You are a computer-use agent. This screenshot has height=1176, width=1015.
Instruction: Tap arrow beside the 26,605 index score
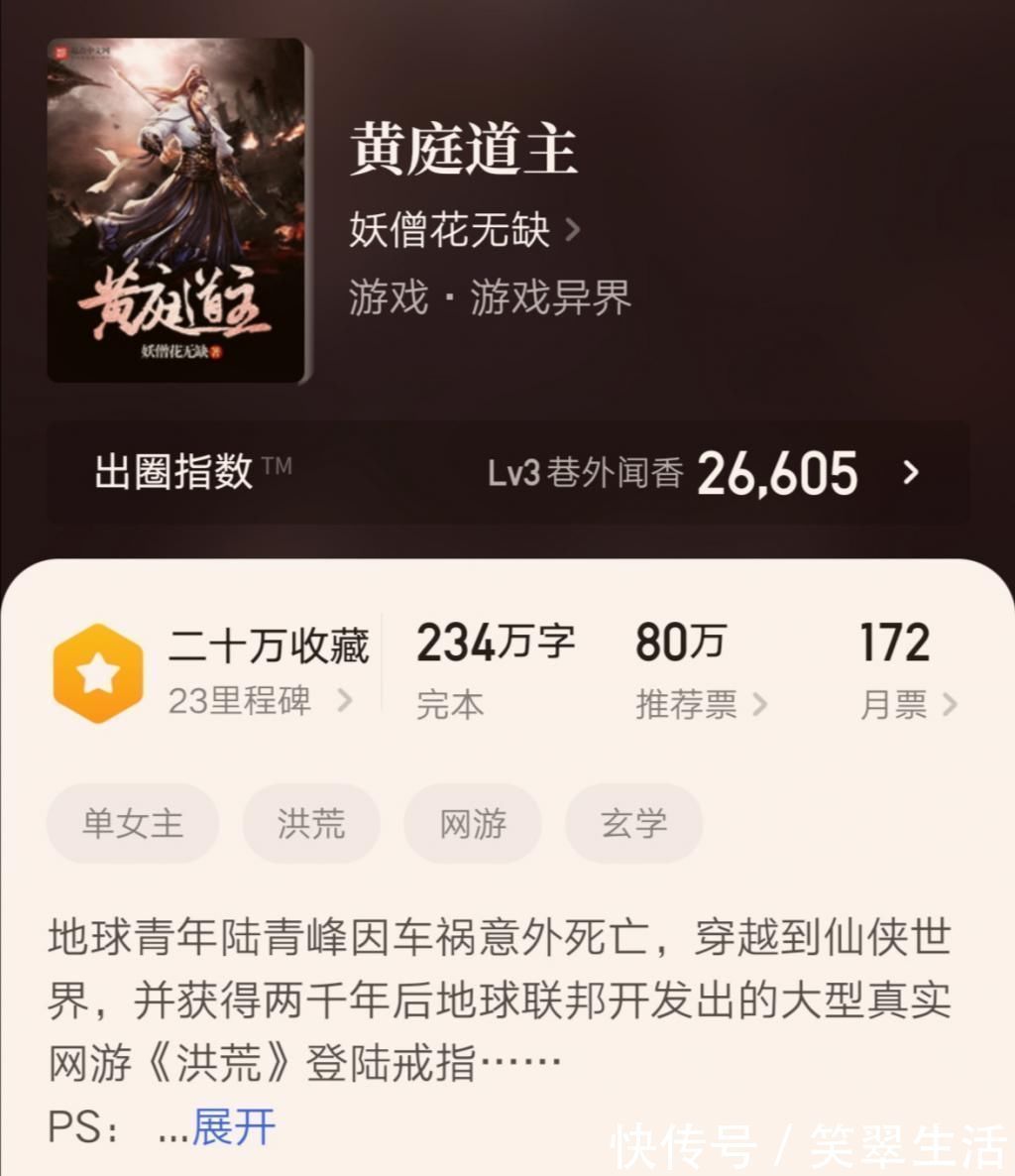point(910,474)
